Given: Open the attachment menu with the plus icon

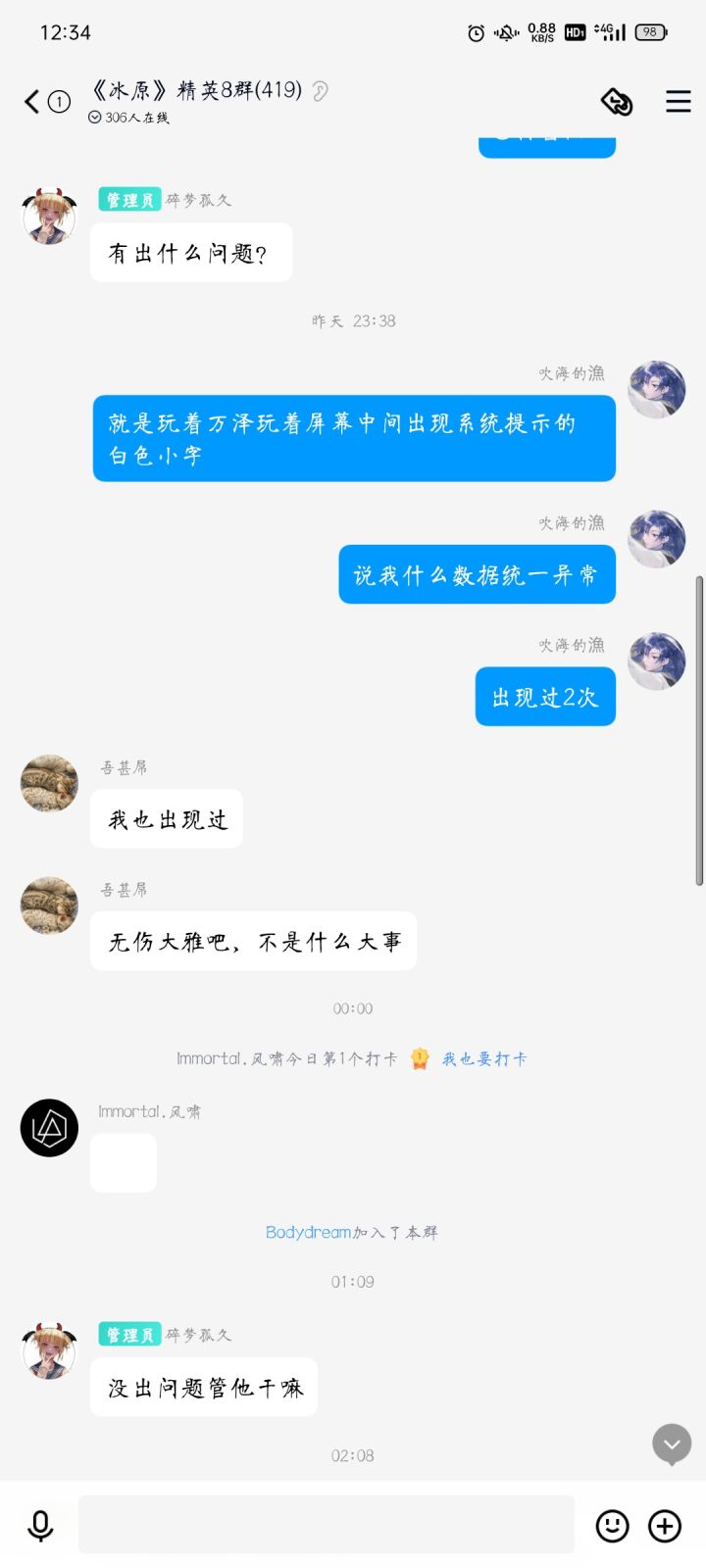Looking at the screenshot, I should click(664, 1526).
